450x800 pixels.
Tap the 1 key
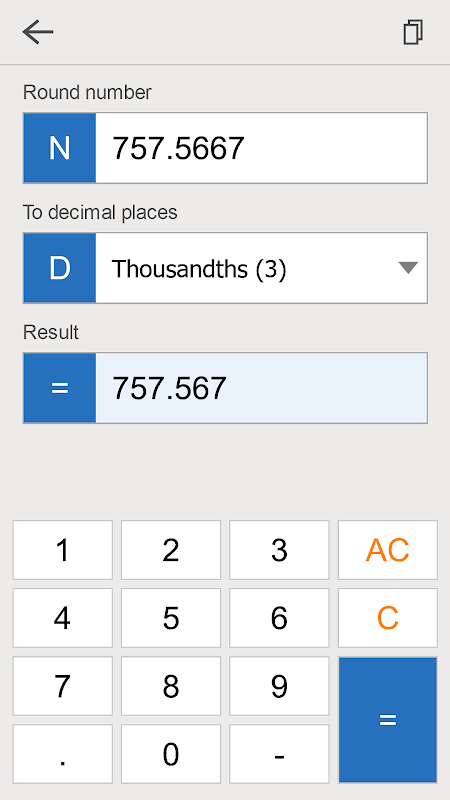coord(63,550)
